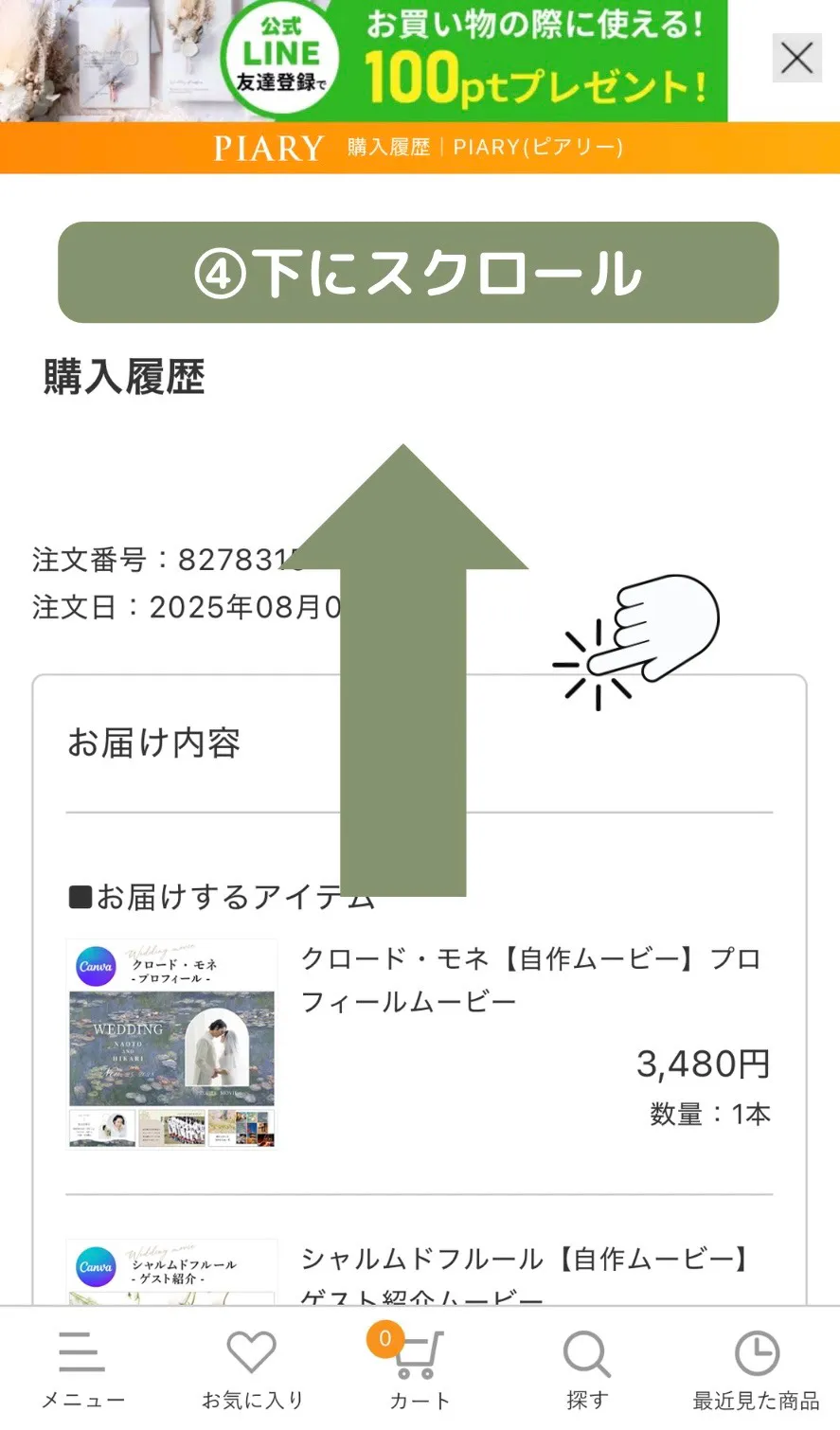
Task: Open the メニュー hamburger icon
Action: 81,1352
